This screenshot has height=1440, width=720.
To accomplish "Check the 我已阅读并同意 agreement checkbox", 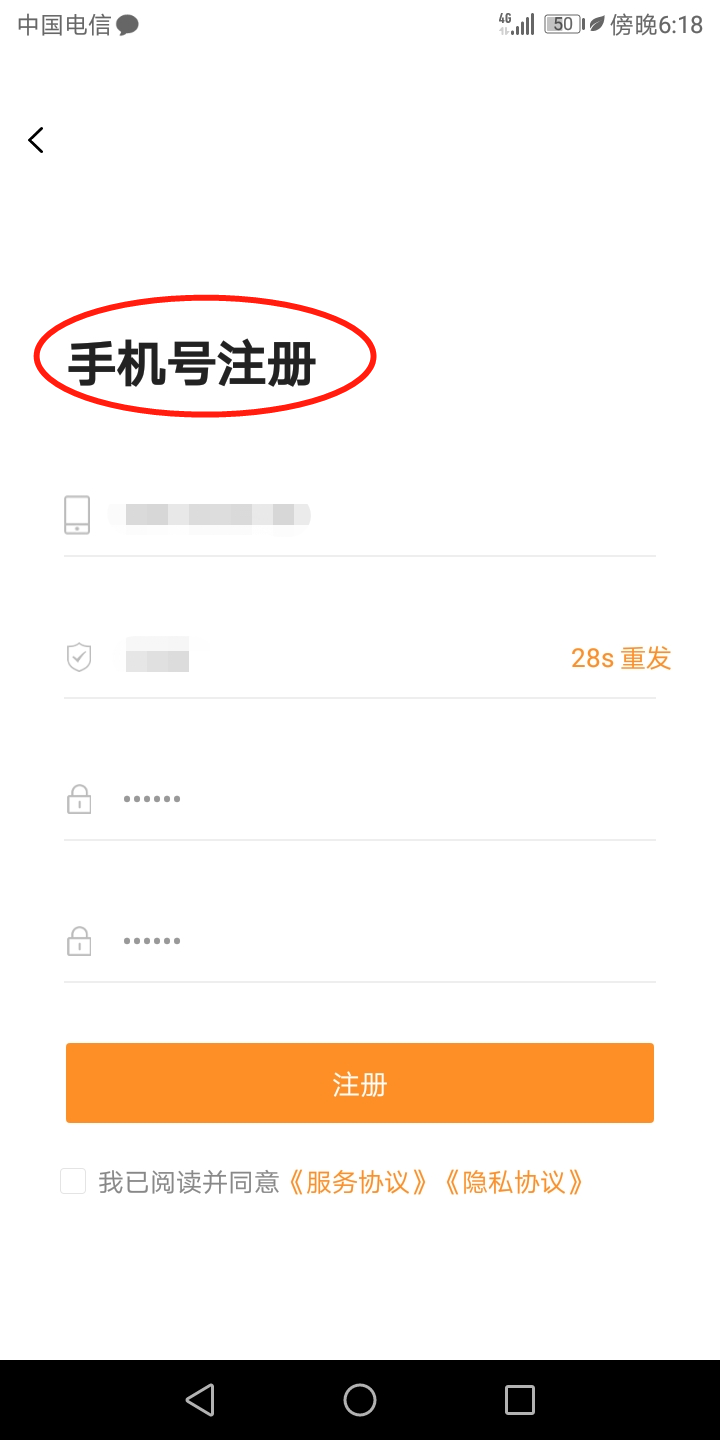I will point(73,1181).
